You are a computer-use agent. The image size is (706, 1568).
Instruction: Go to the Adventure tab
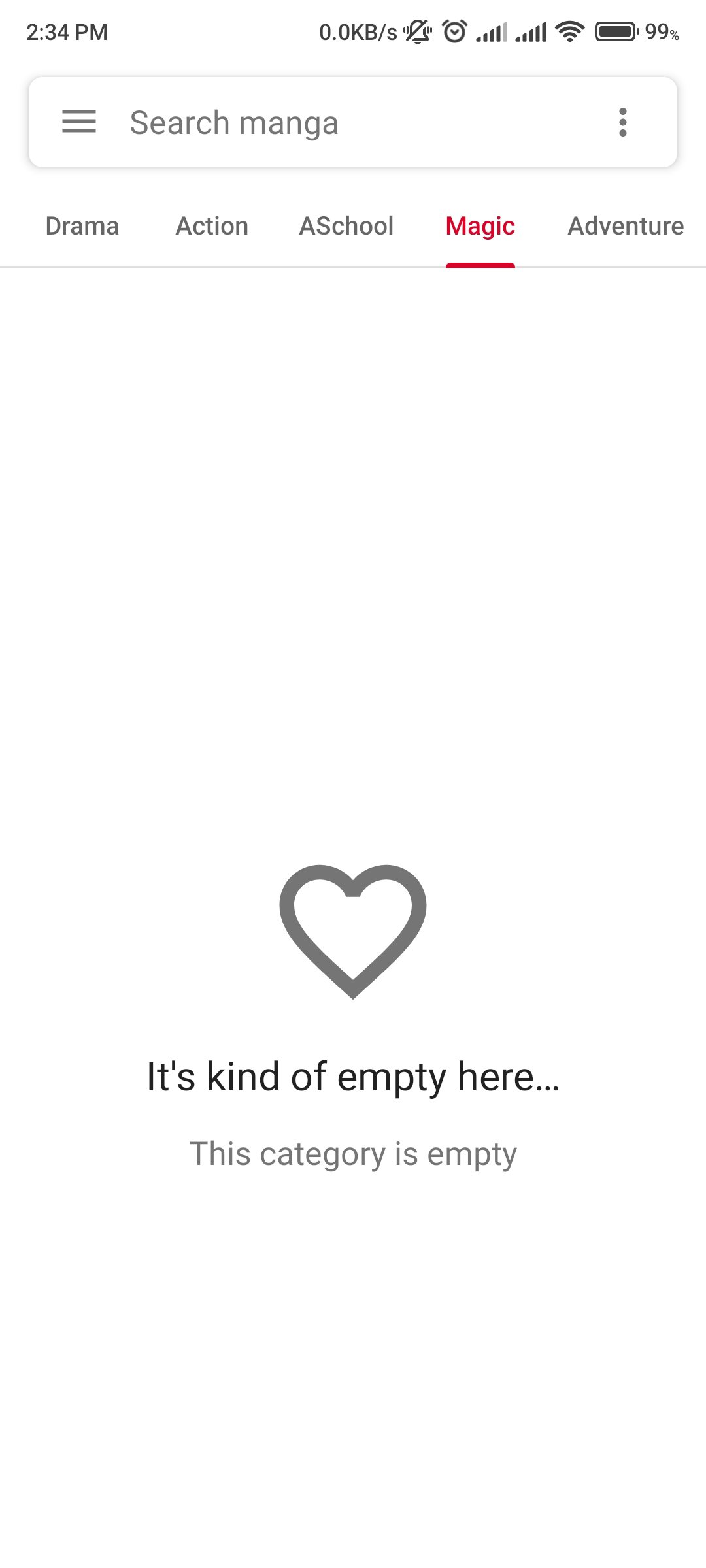click(x=626, y=226)
